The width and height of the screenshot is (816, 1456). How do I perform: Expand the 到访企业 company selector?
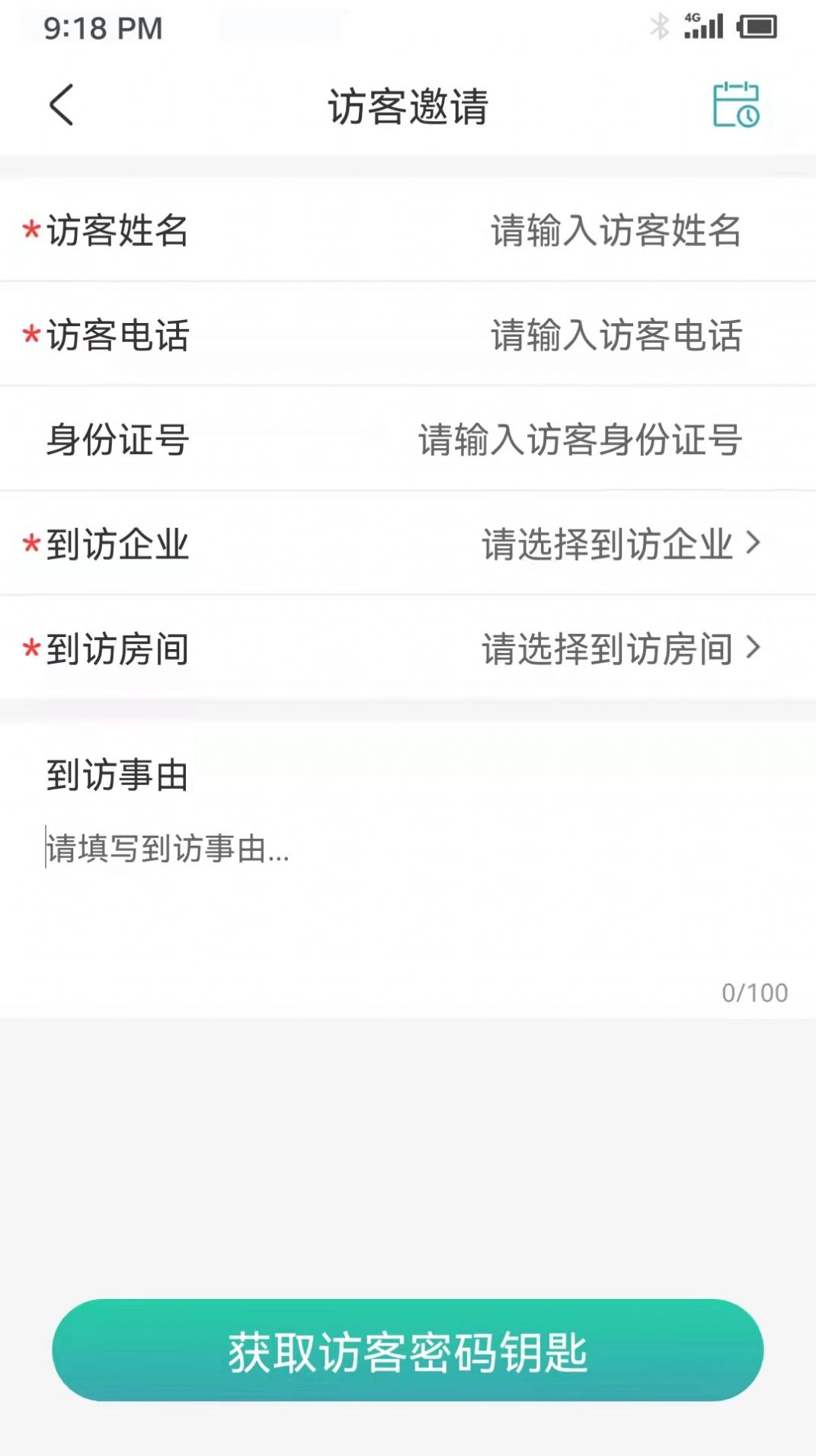[x=408, y=543]
